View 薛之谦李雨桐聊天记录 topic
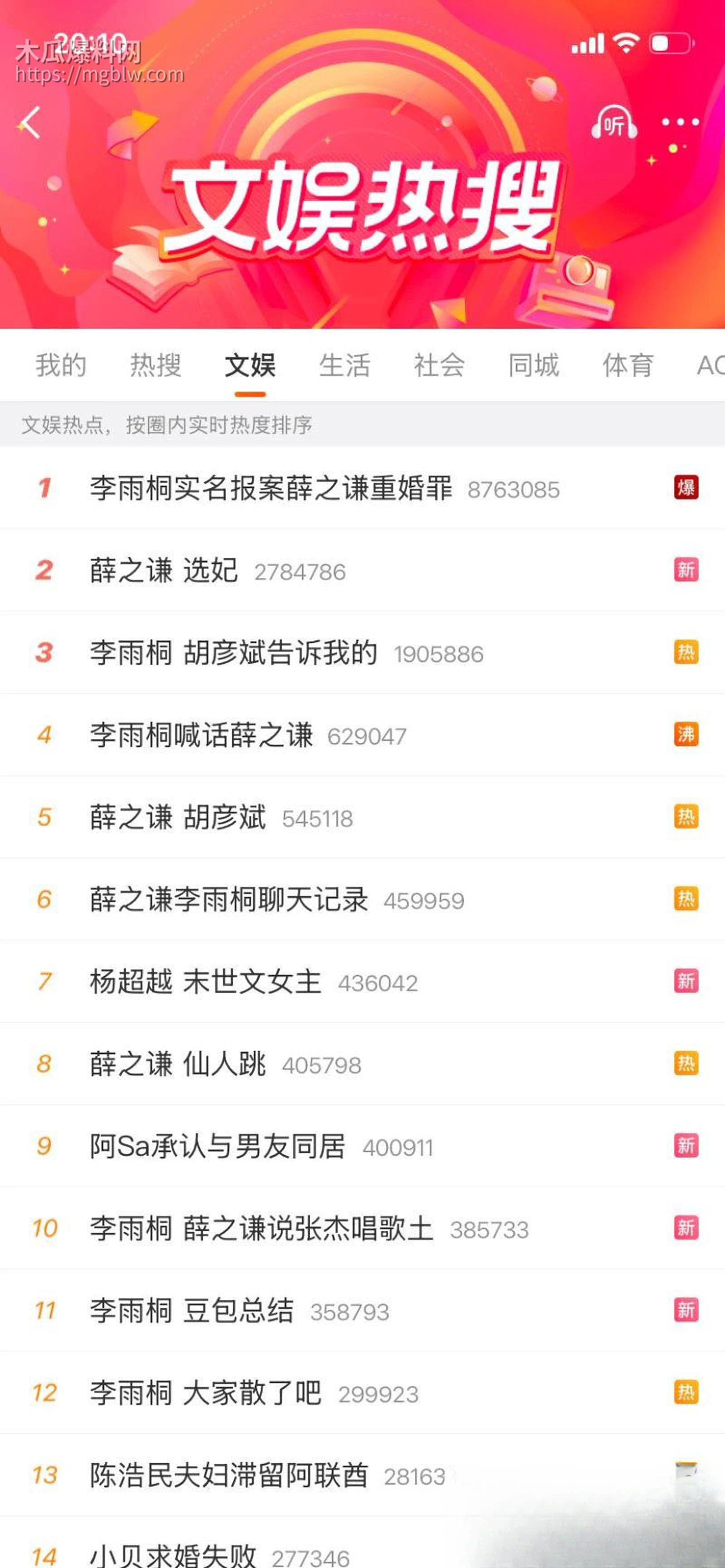 point(229,899)
